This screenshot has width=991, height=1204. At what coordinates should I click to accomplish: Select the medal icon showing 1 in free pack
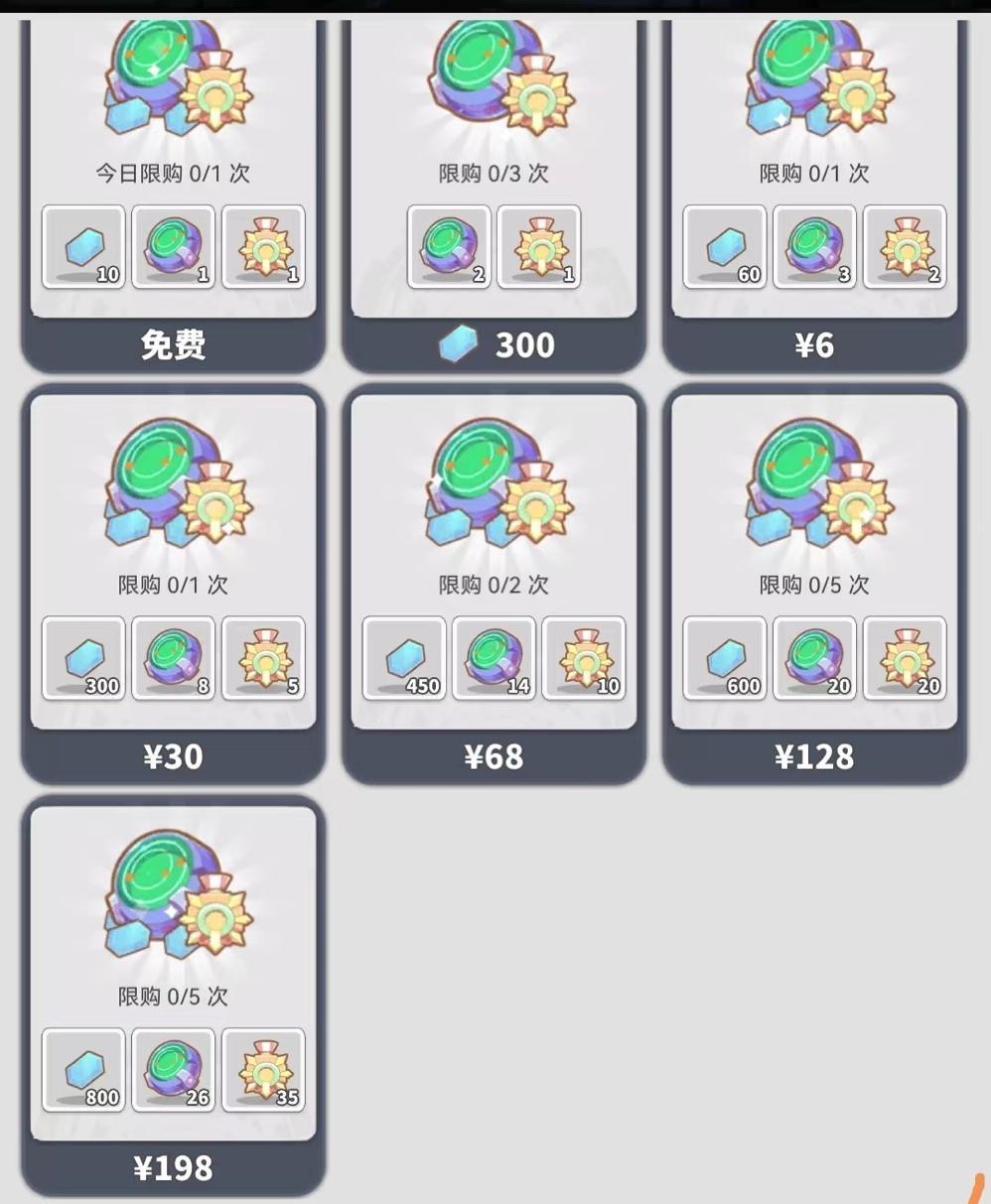(263, 247)
